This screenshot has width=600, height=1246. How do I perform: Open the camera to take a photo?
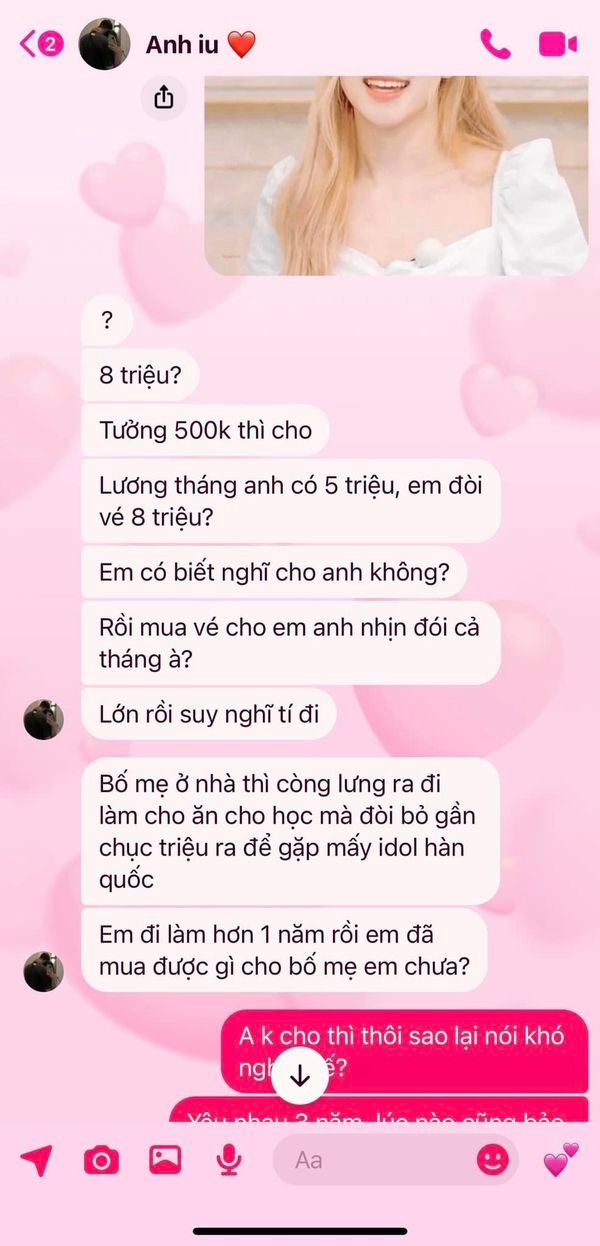click(x=100, y=1160)
